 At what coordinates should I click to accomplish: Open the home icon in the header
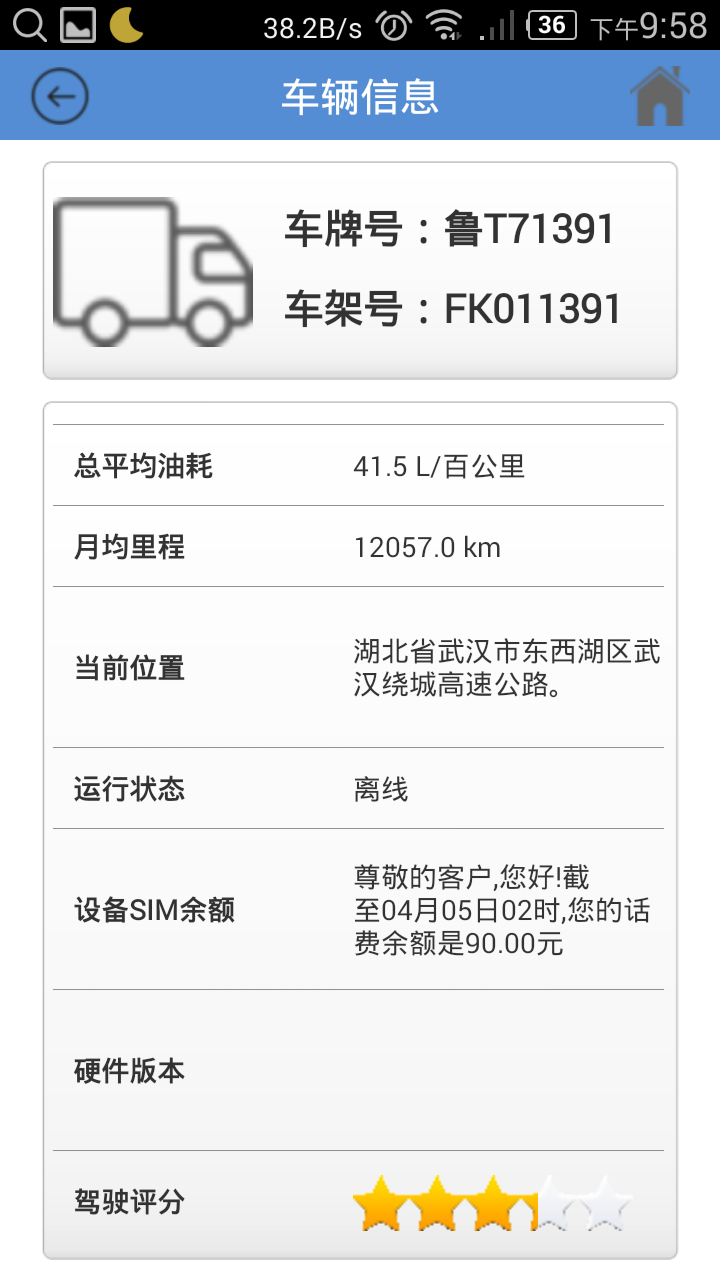tap(660, 96)
